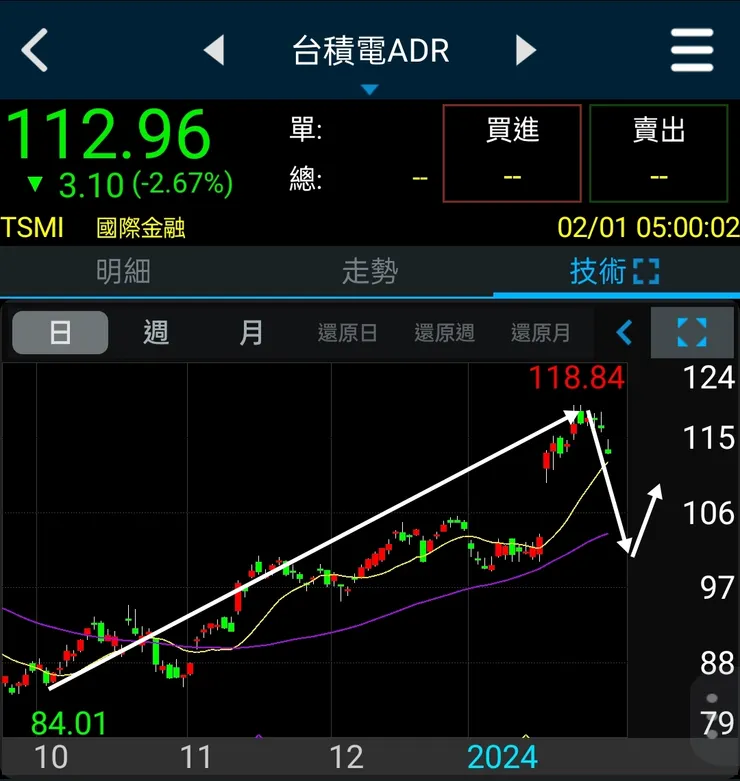Viewport: 740px width, 781px height.
Task: Switch chart to 月 monthly period
Action: [x=251, y=332]
